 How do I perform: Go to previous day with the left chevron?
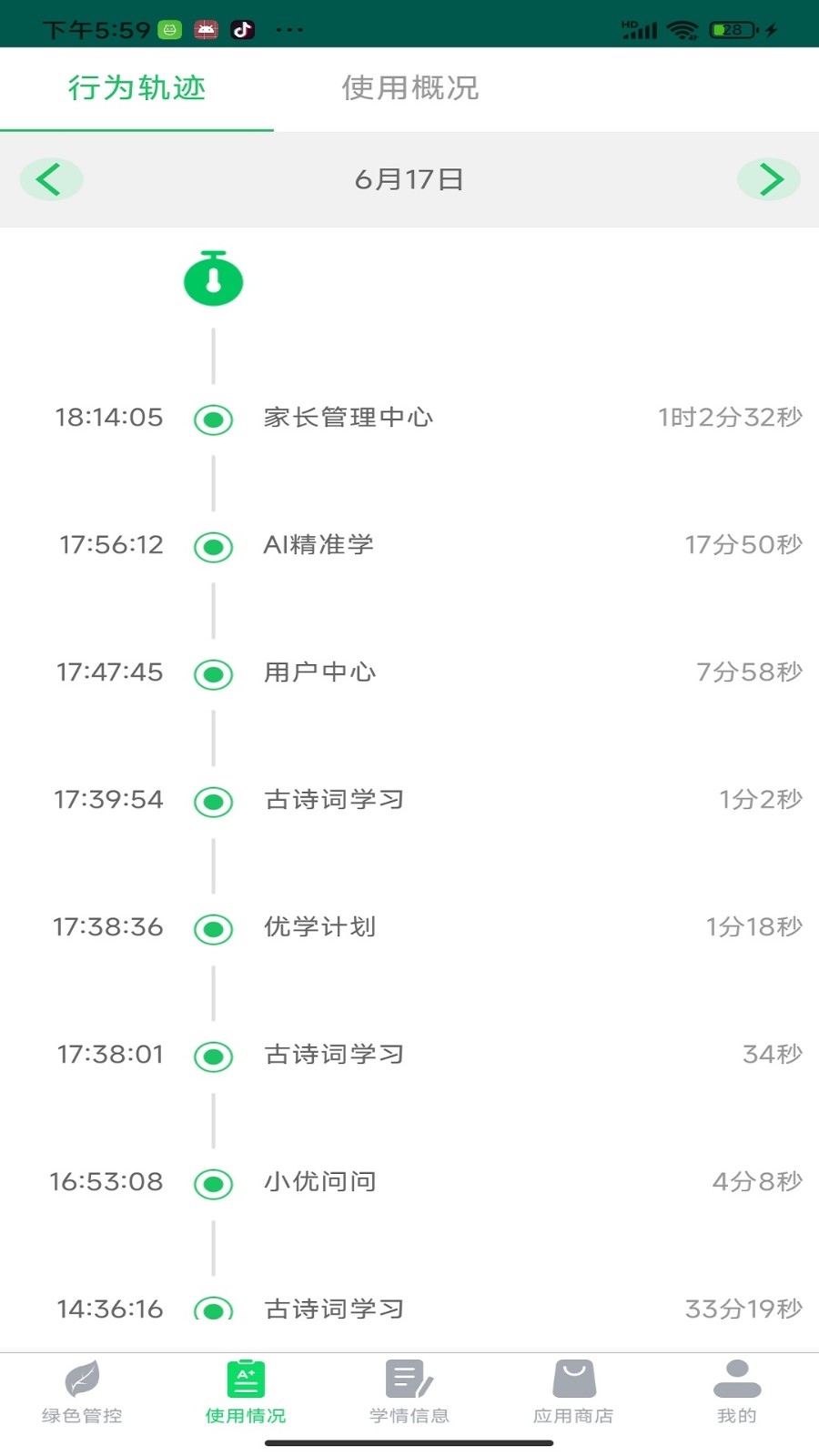(51, 179)
